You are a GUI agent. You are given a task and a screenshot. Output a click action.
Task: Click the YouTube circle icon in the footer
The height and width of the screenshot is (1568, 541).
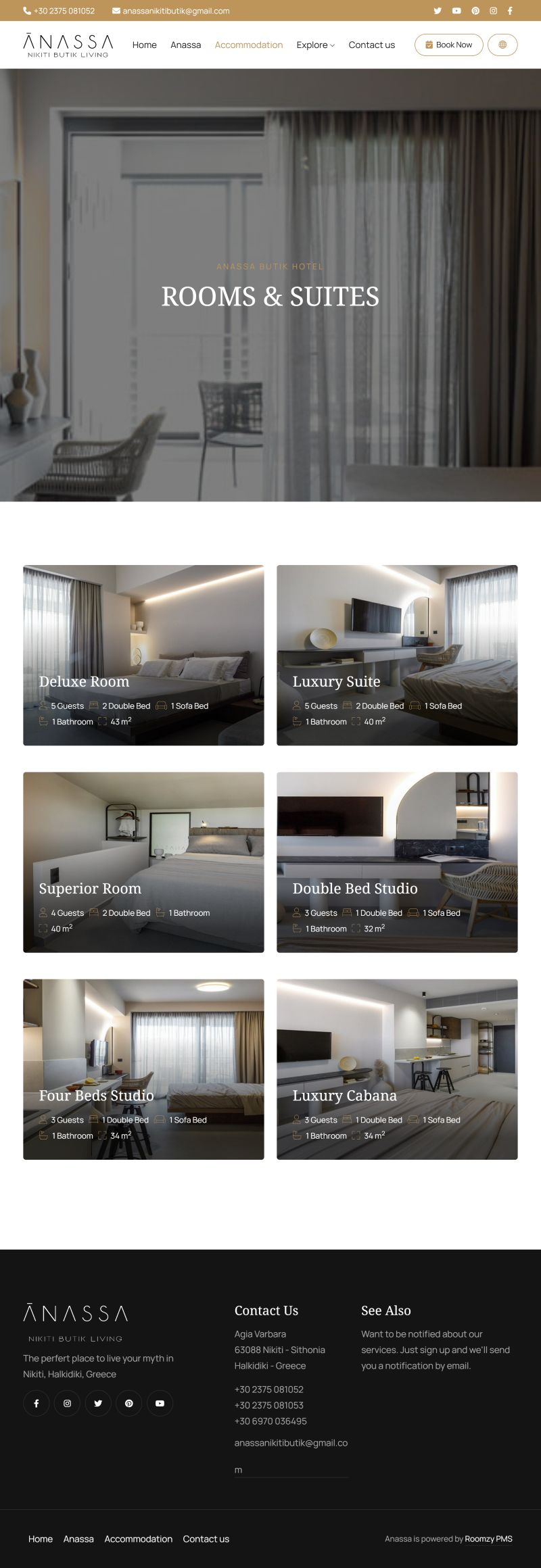tap(160, 1402)
